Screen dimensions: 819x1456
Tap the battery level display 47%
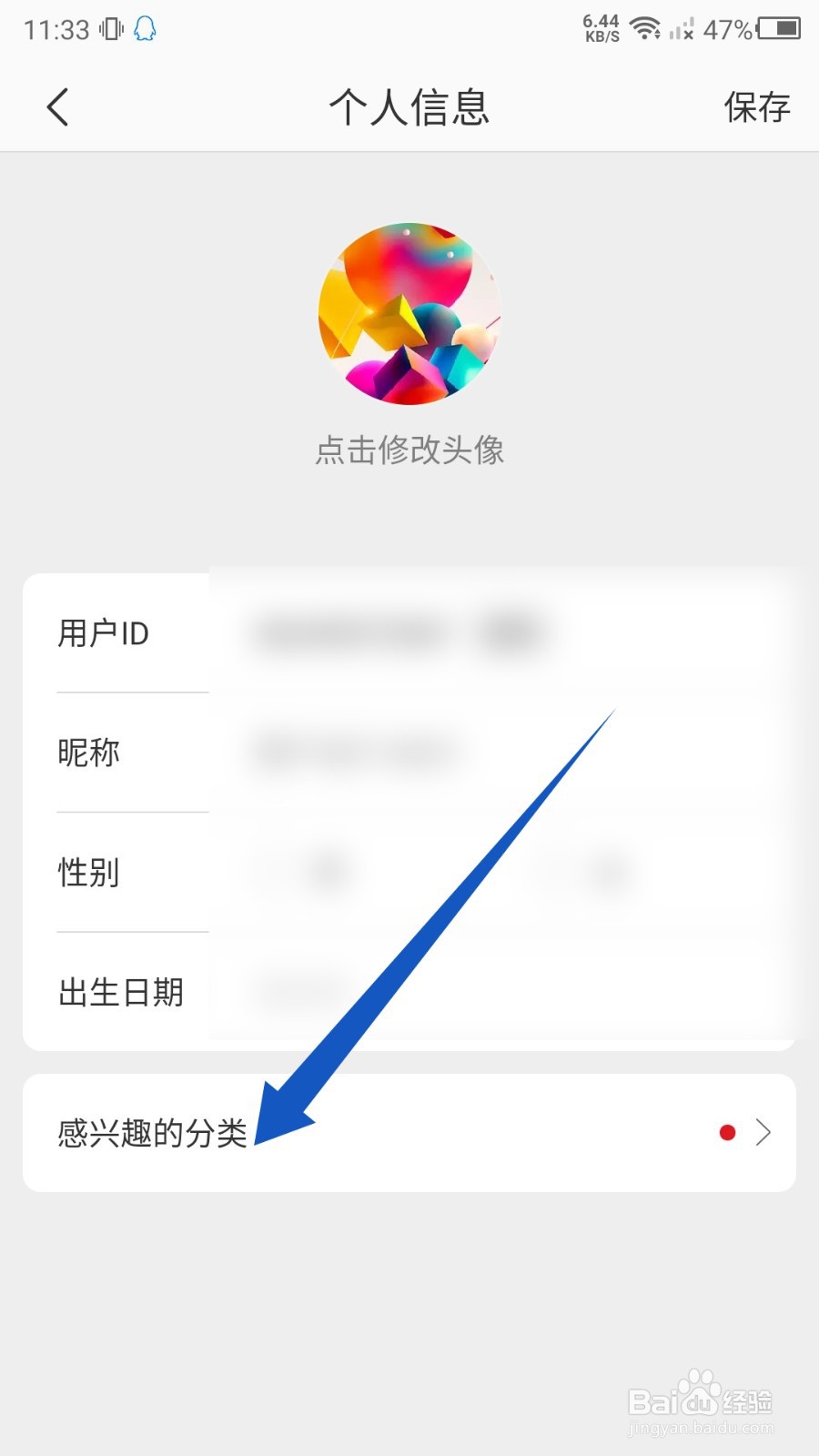(725, 28)
